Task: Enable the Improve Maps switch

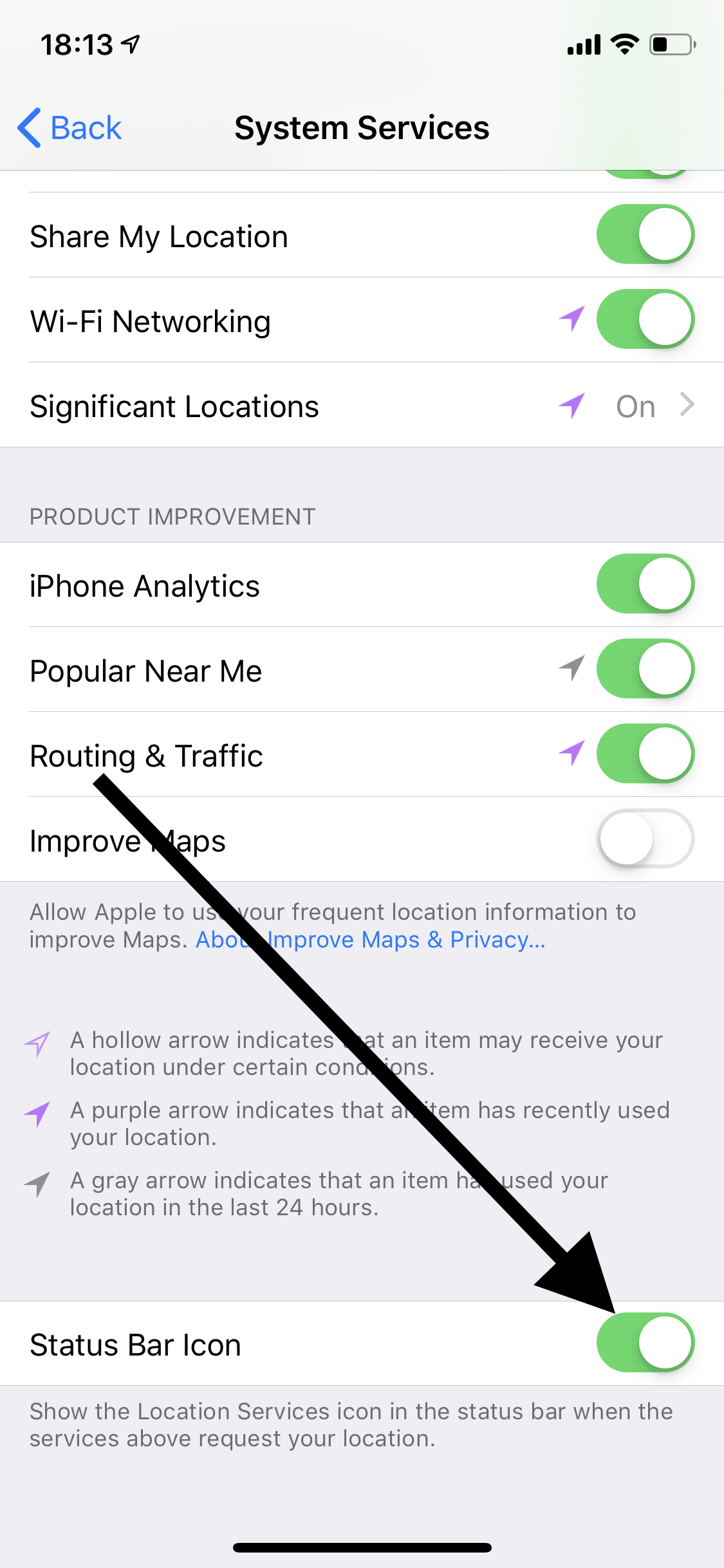Action: coord(645,839)
